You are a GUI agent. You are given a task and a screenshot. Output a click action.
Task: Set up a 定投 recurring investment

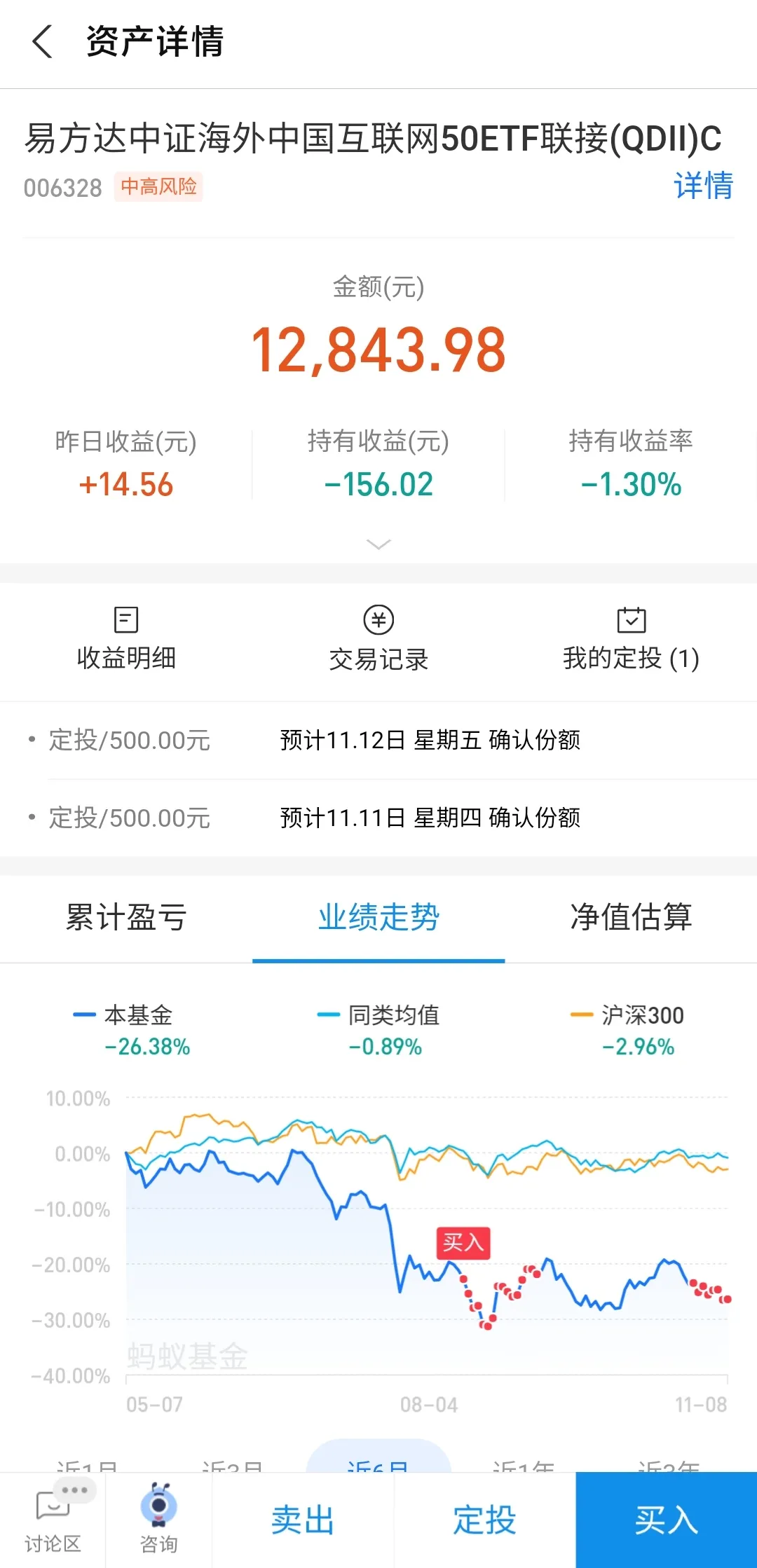coord(484,1520)
